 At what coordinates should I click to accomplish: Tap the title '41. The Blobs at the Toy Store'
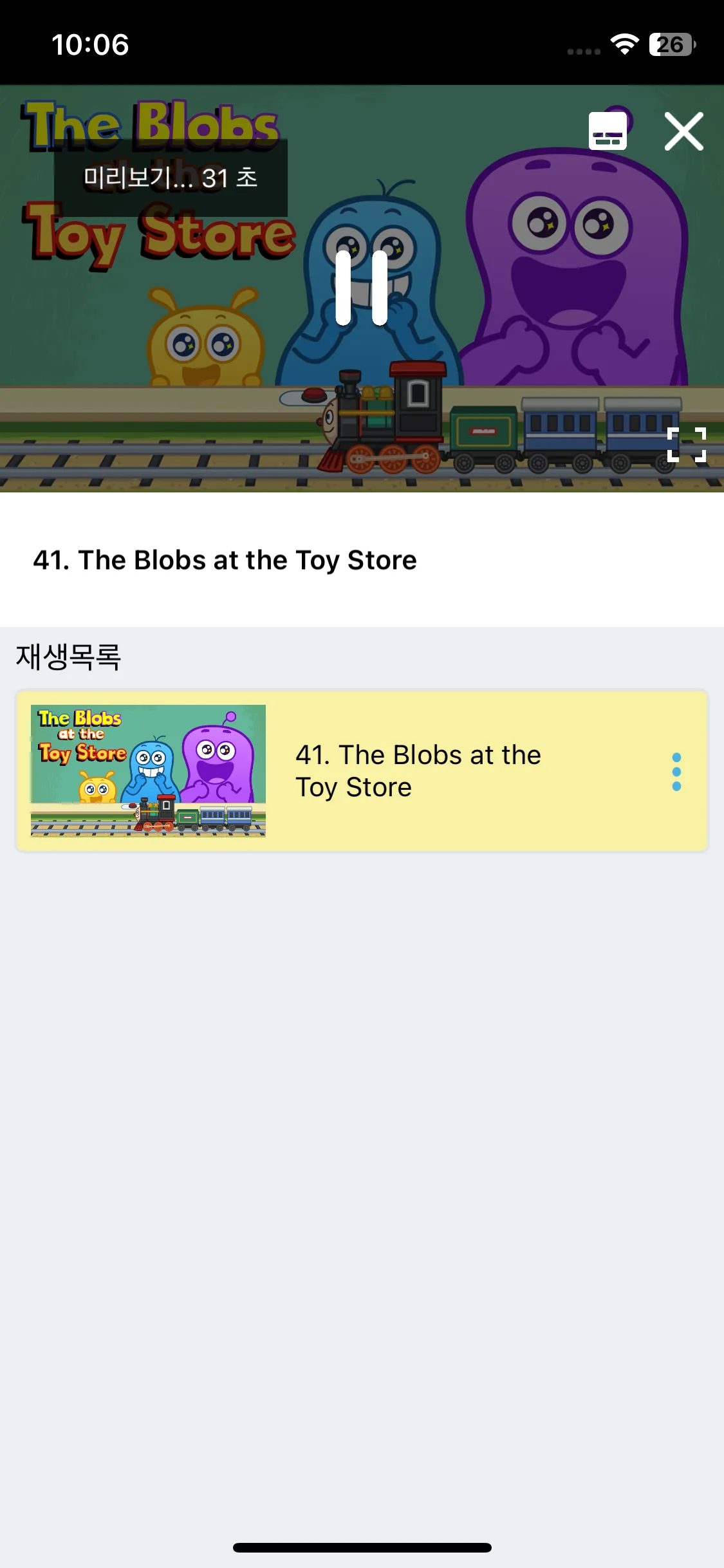225,560
